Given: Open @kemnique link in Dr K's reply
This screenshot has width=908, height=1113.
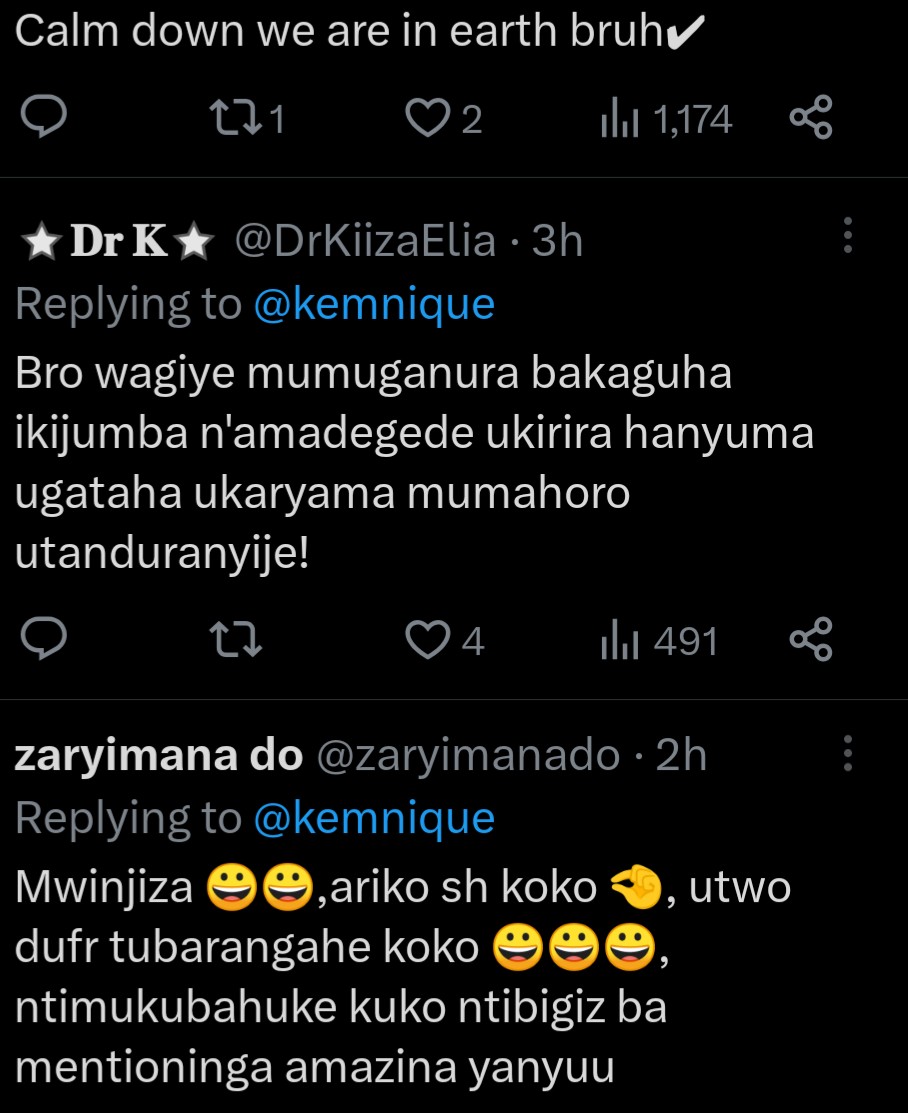Looking at the screenshot, I should pyautogui.click(x=374, y=305).
